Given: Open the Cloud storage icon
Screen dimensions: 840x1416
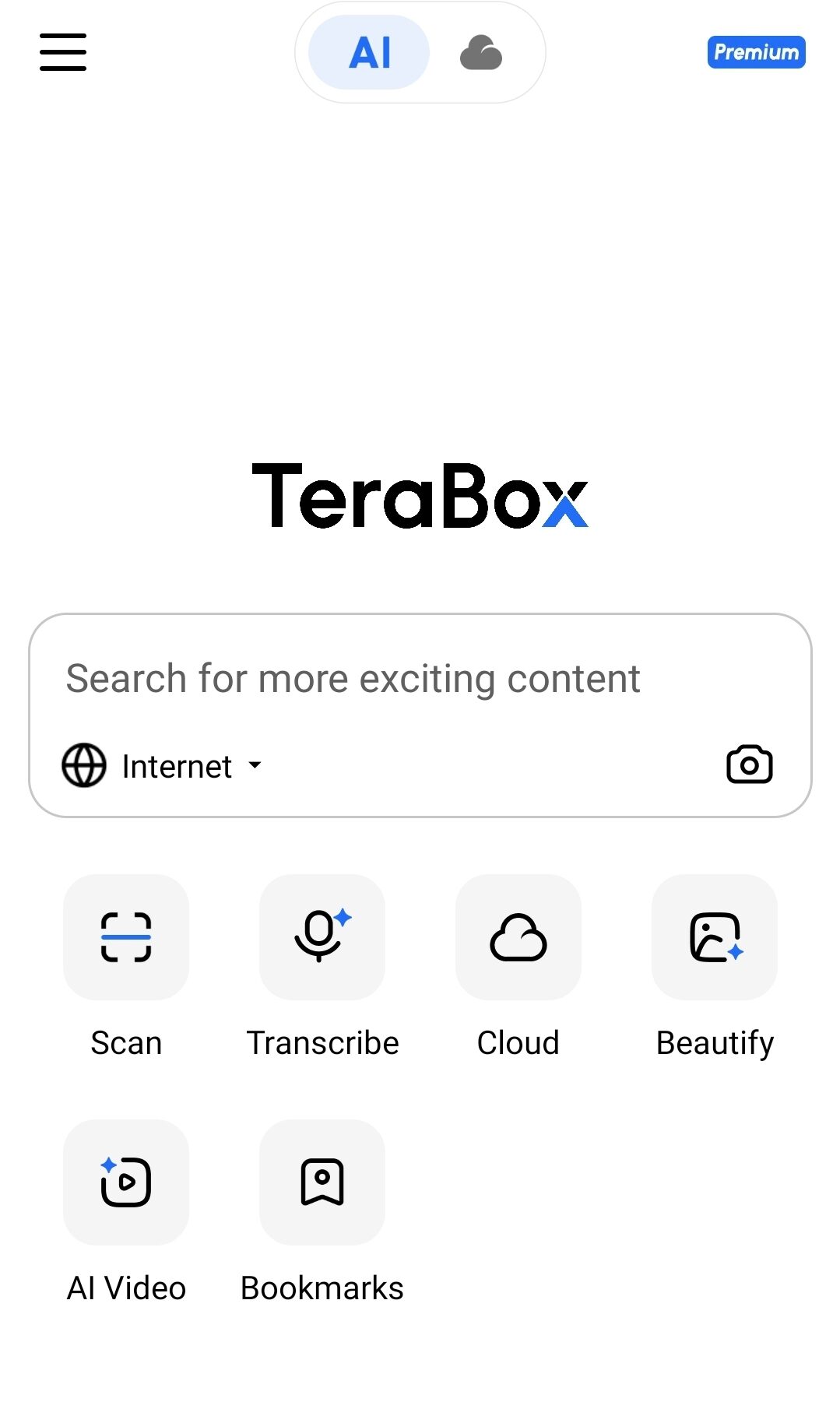Looking at the screenshot, I should (x=518, y=938).
